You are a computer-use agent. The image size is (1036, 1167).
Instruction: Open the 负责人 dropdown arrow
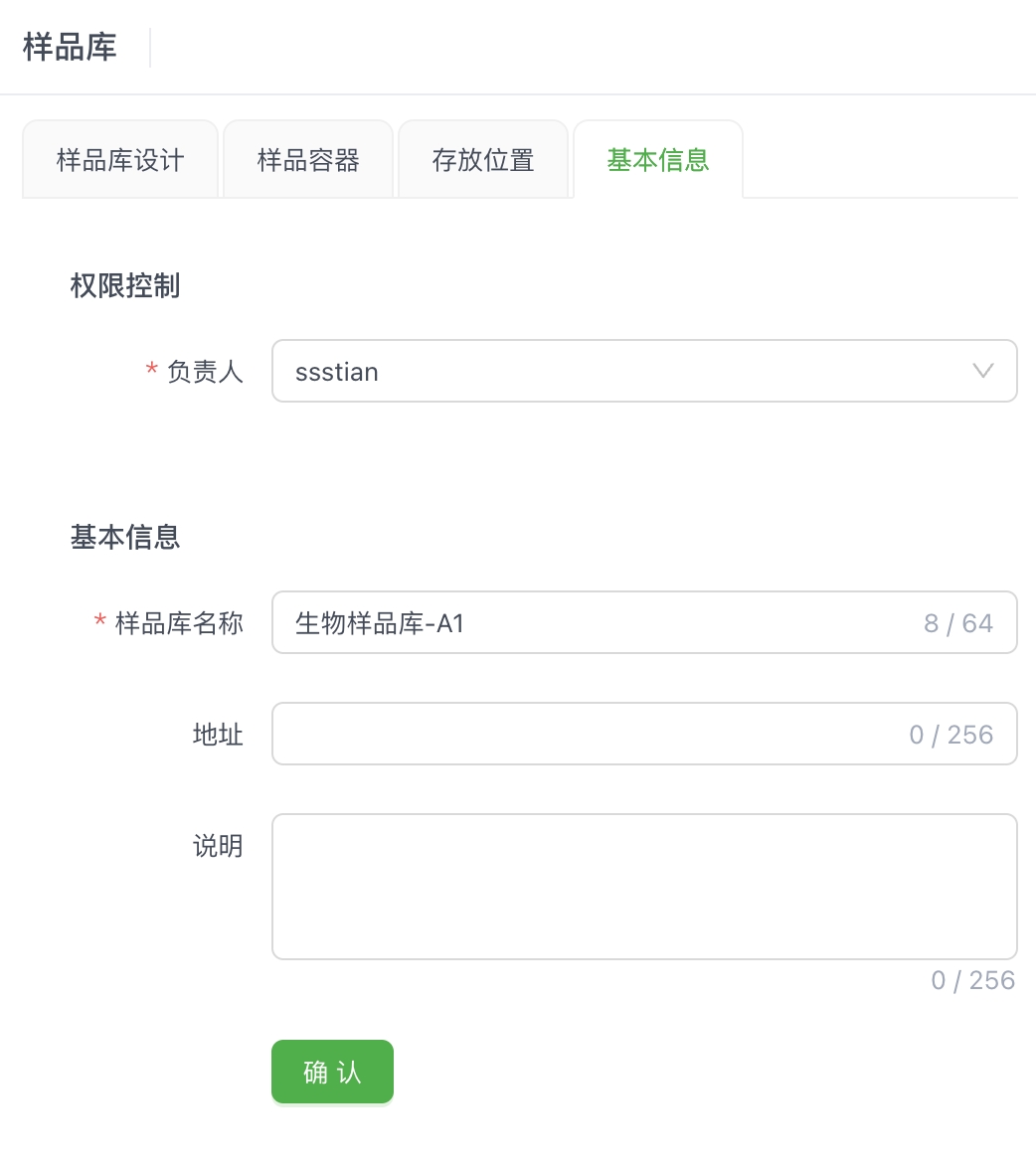(x=982, y=371)
